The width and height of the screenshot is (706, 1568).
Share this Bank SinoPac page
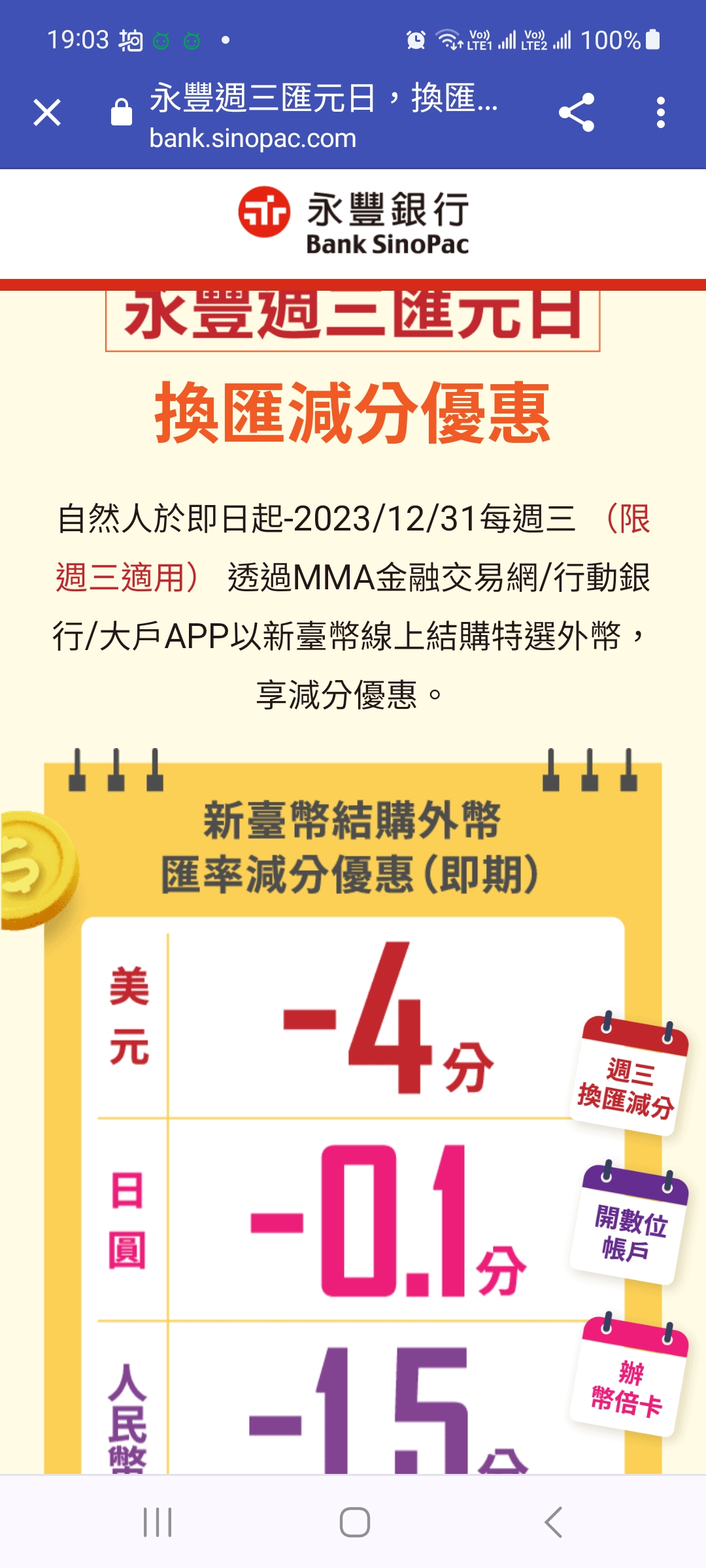577,112
